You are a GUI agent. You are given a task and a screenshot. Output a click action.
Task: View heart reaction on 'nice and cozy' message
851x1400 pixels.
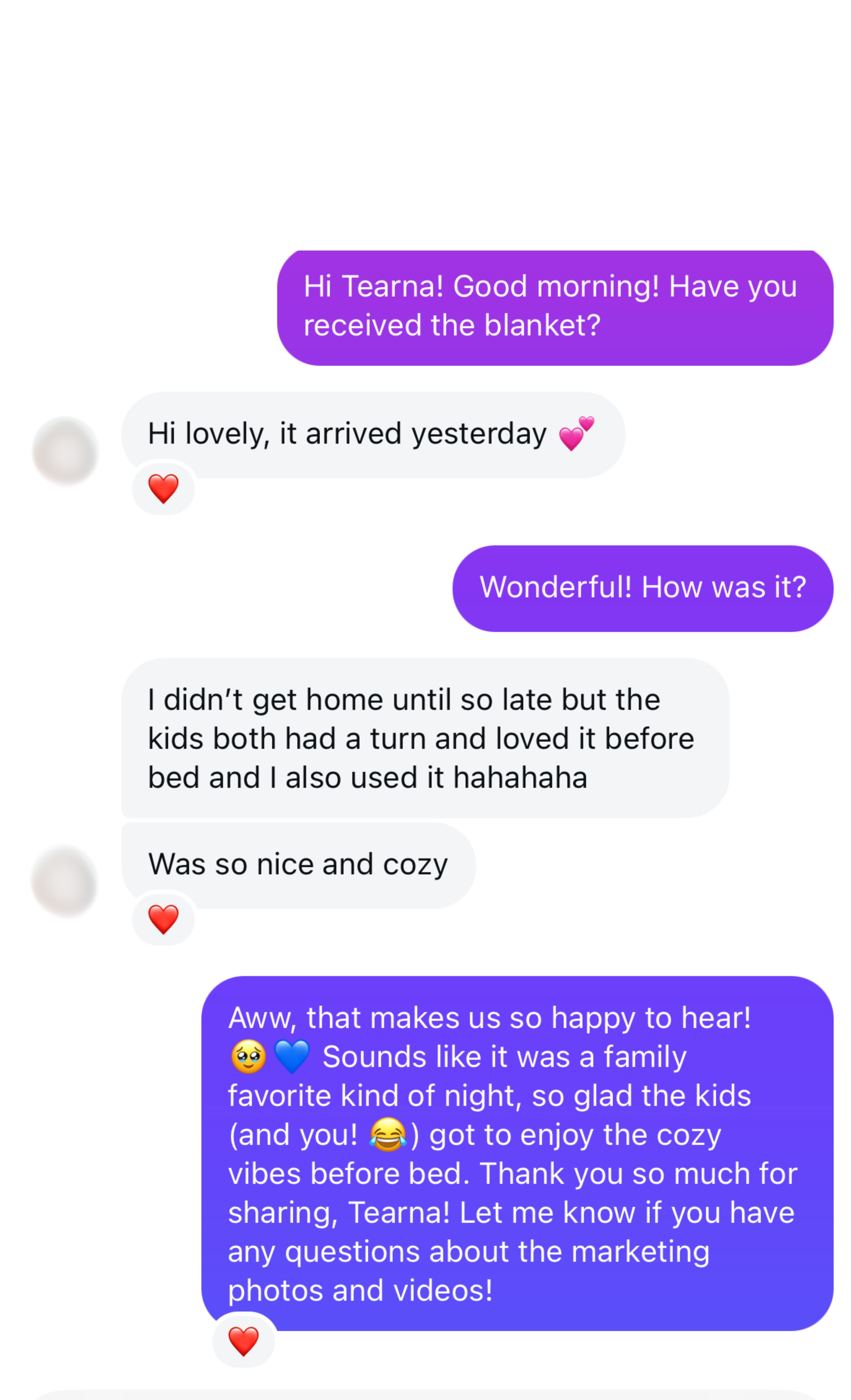click(x=163, y=919)
